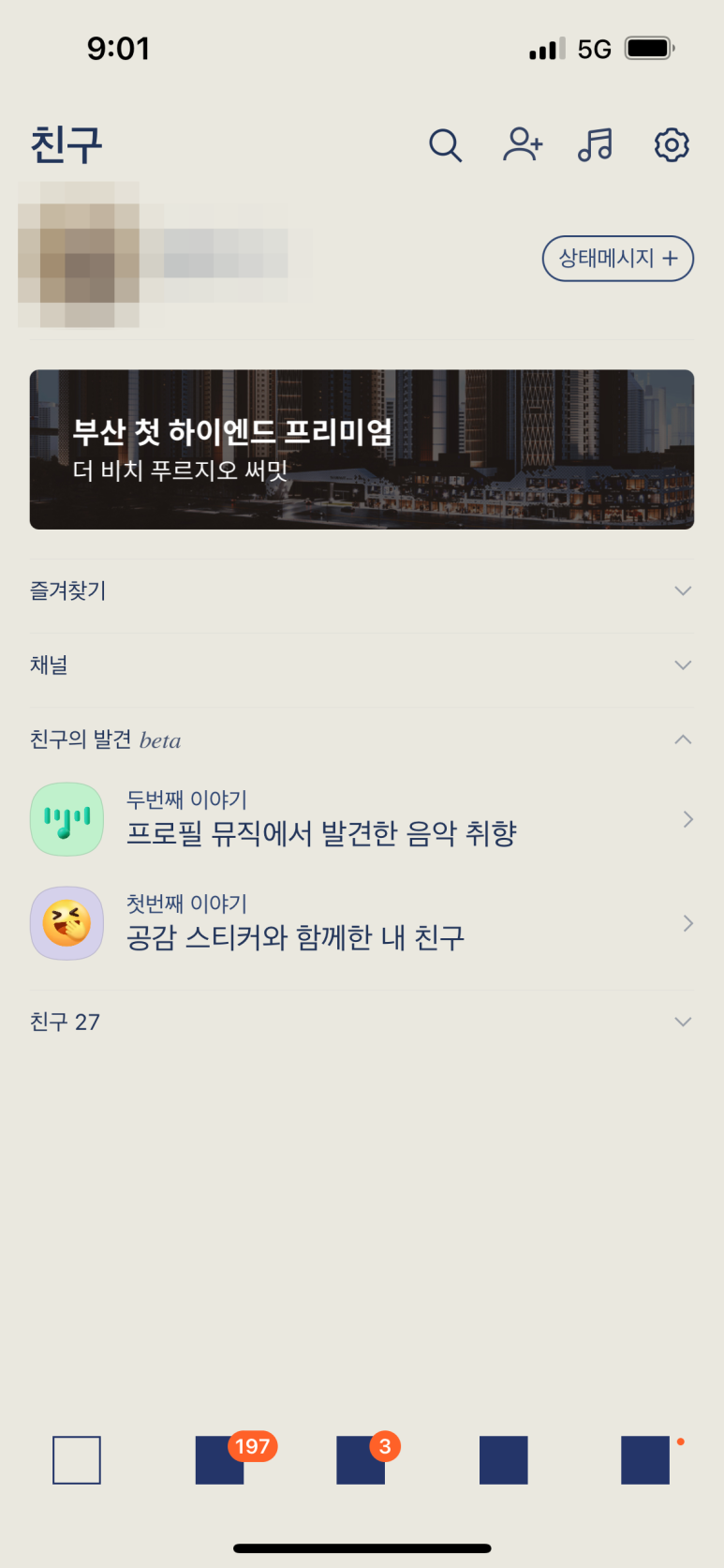724x1568 pixels.
Task: Open 공감 스티커와 함께한 내 친구
Action: (x=362, y=924)
